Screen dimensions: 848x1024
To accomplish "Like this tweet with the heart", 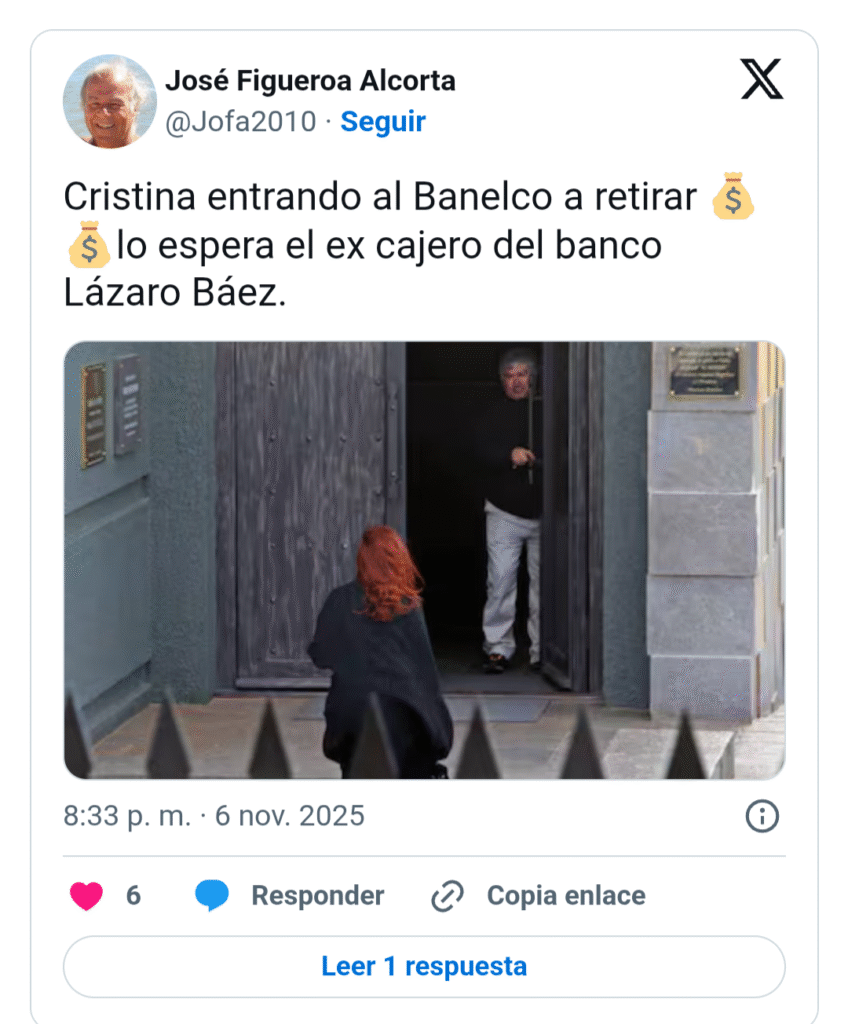I will pos(87,896).
